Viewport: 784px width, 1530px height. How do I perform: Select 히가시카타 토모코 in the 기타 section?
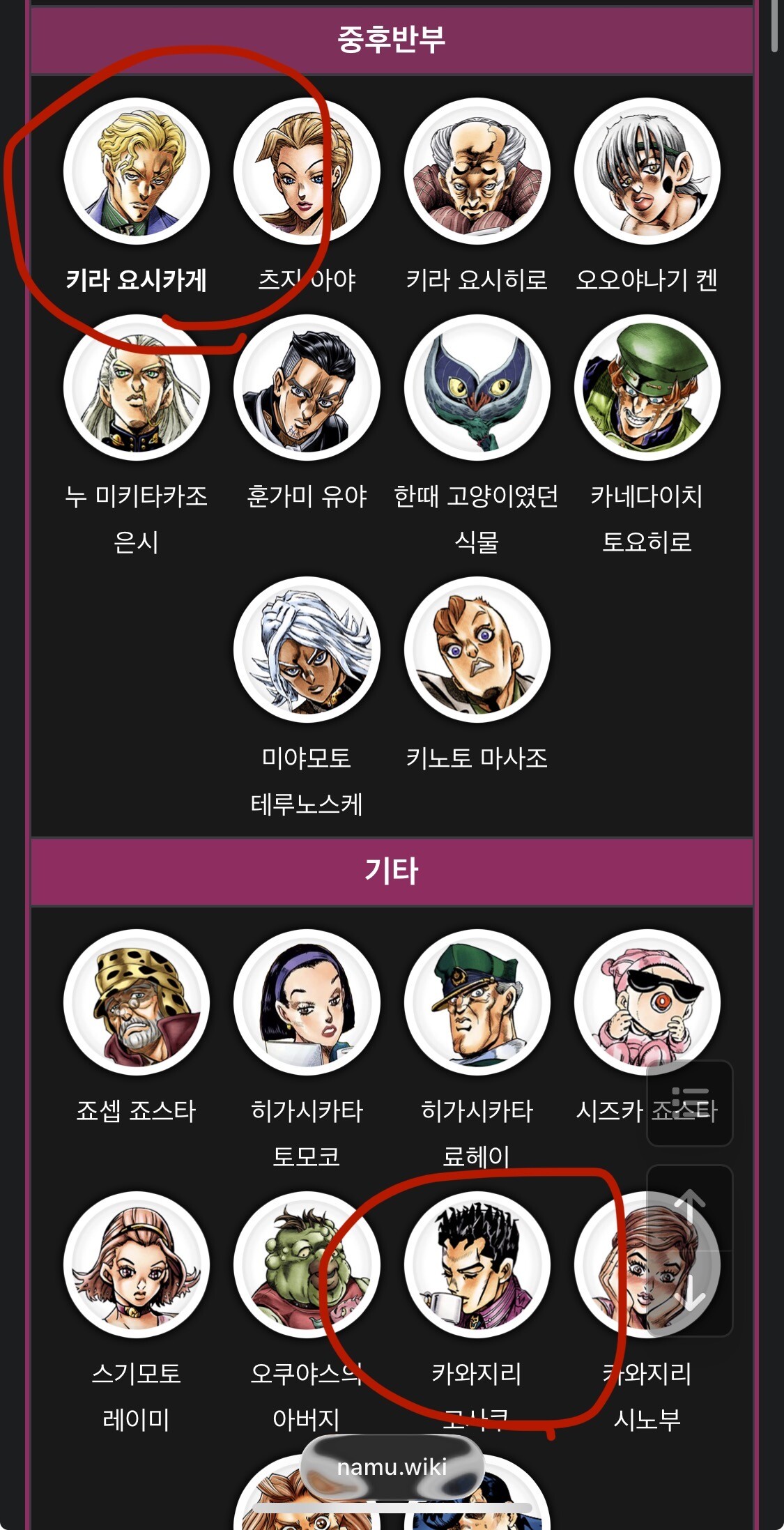[307, 1003]
